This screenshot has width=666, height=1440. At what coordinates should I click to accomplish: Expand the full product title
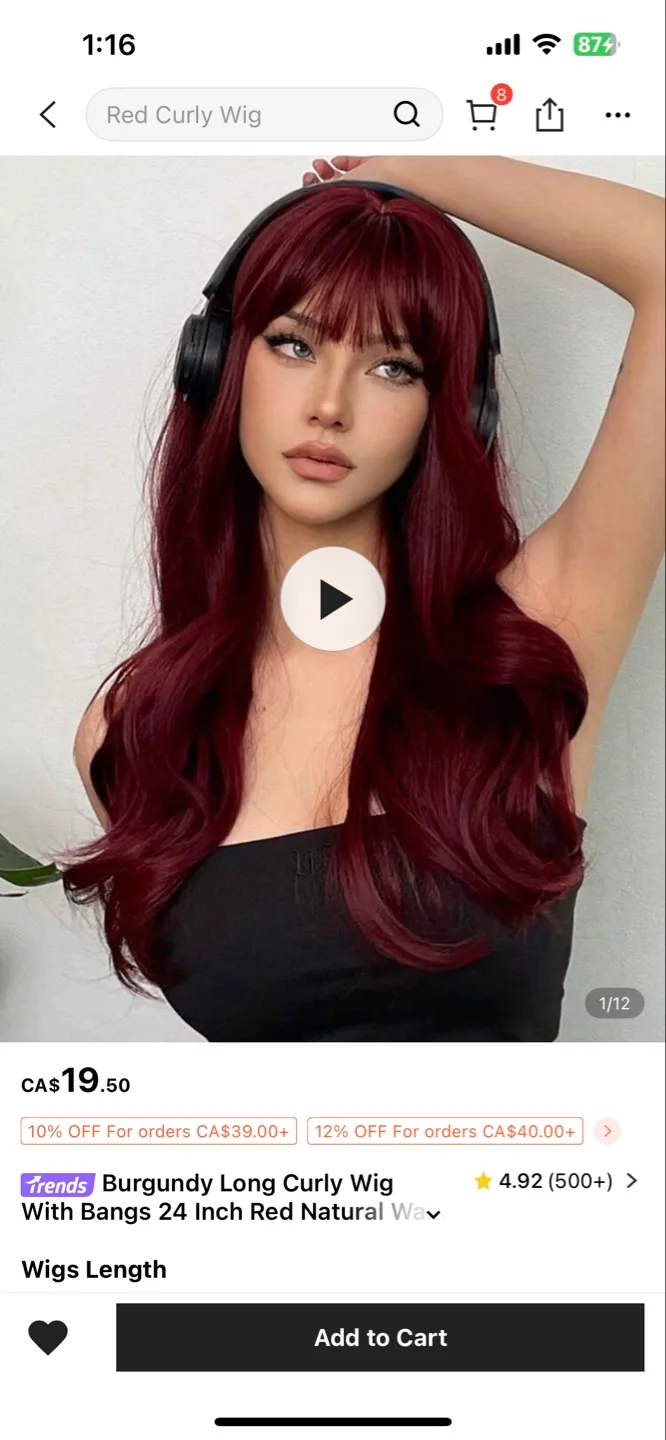point(434,1214)
